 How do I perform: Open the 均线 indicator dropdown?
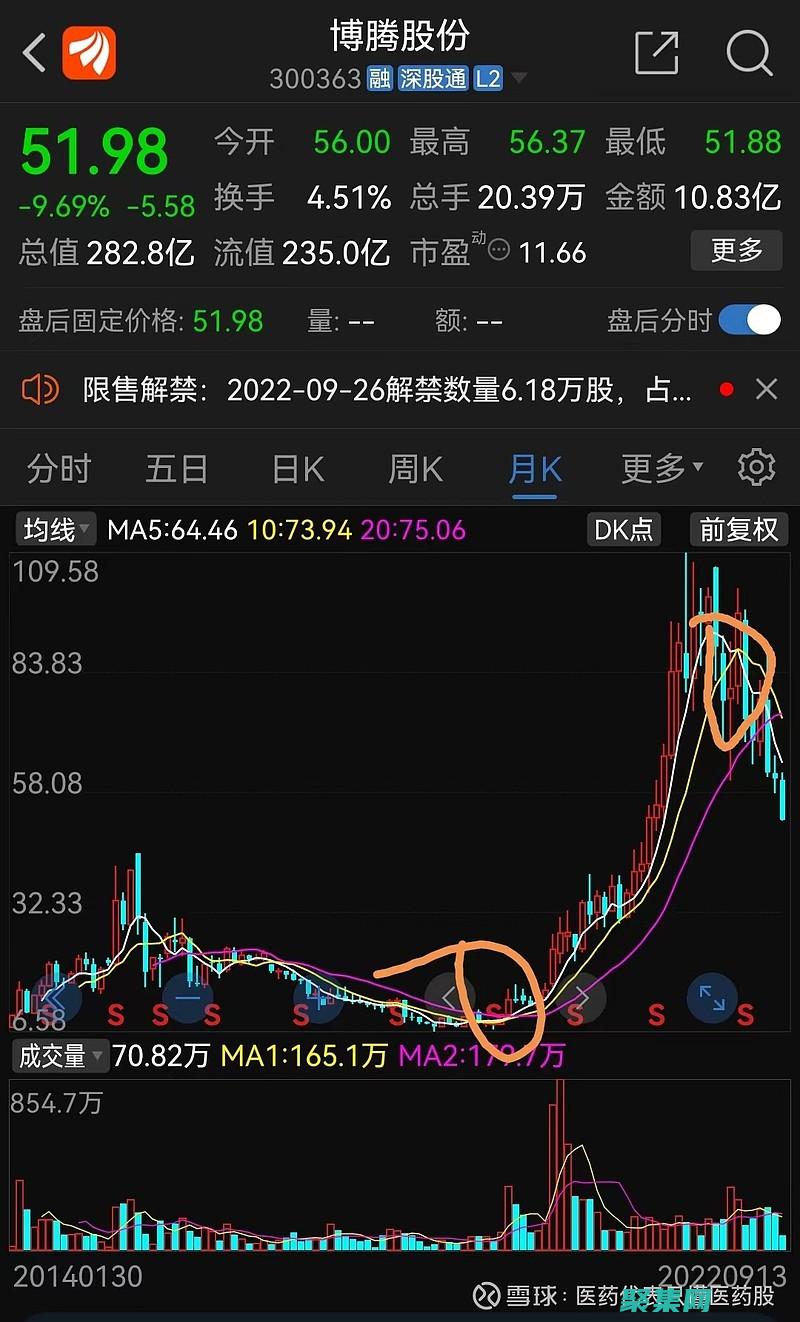click(54, 530)
